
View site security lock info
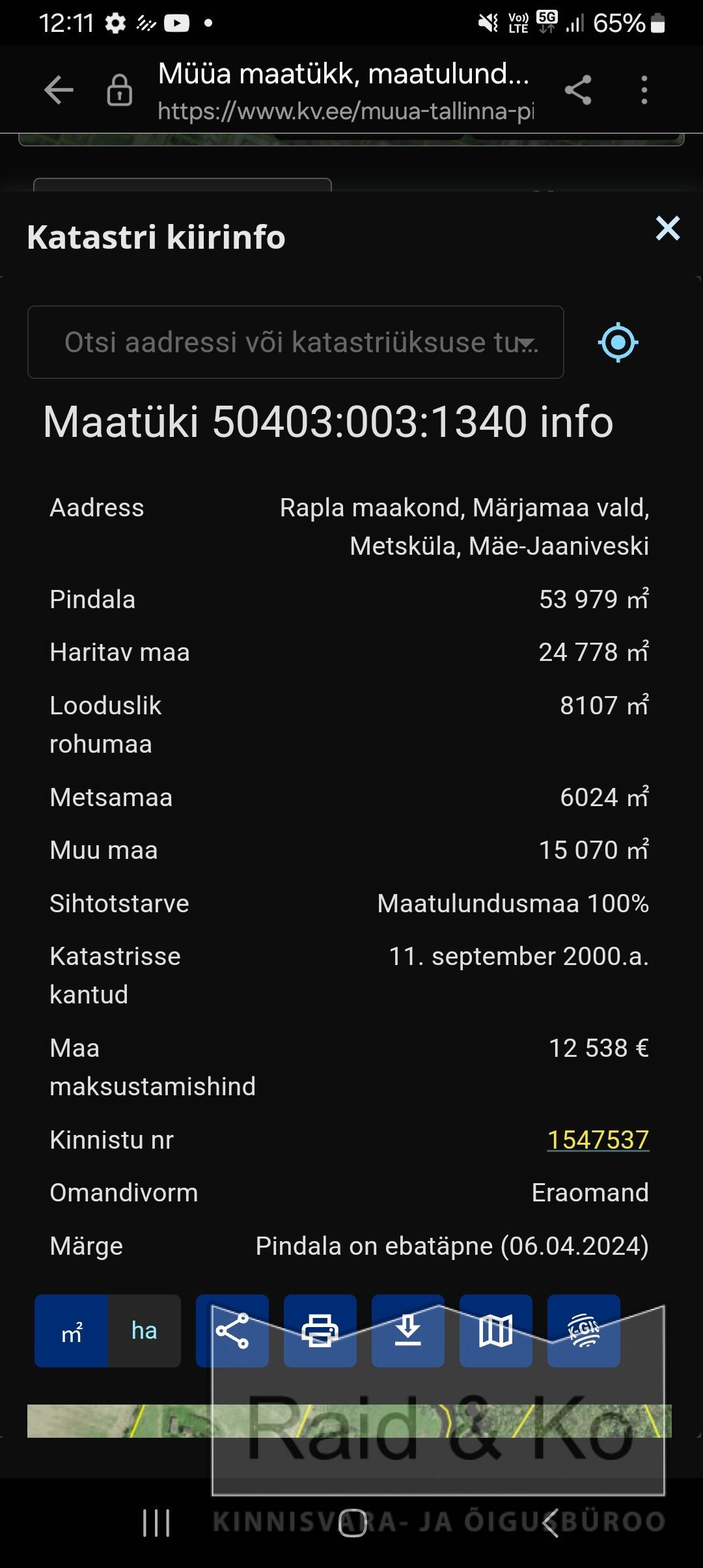click(x=120, y=90)
